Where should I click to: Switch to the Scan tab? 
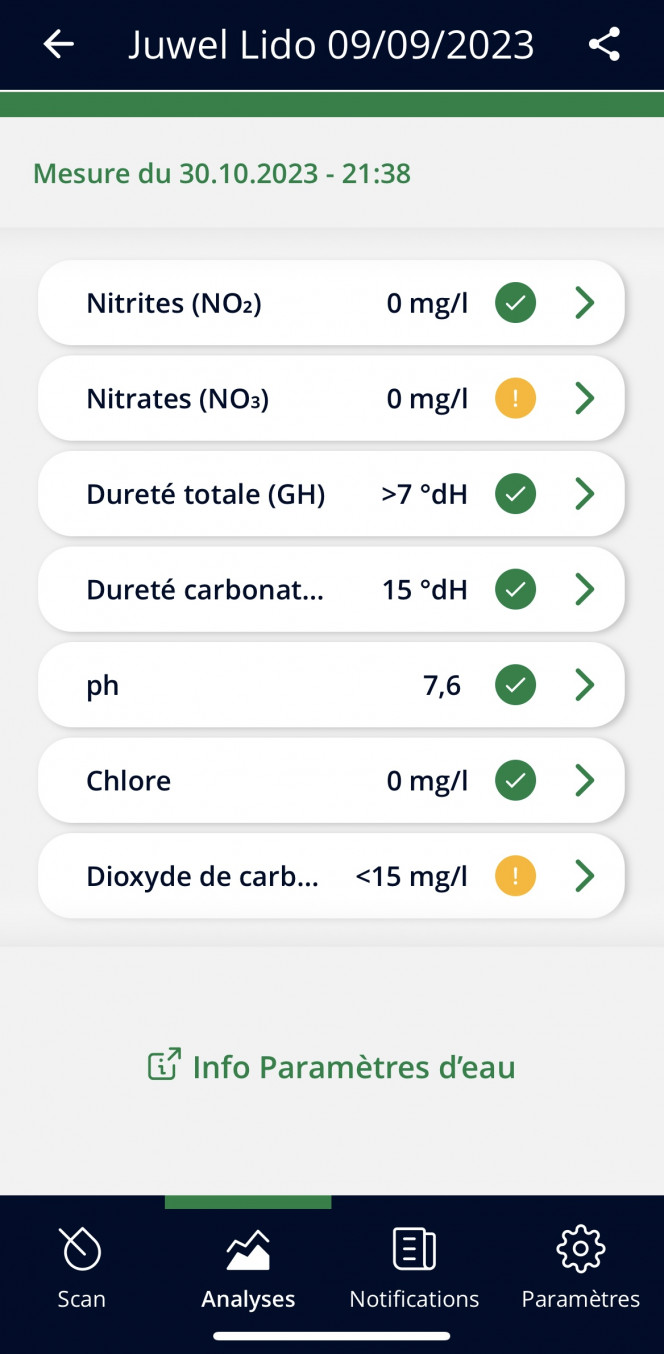tap(82, 1267)
